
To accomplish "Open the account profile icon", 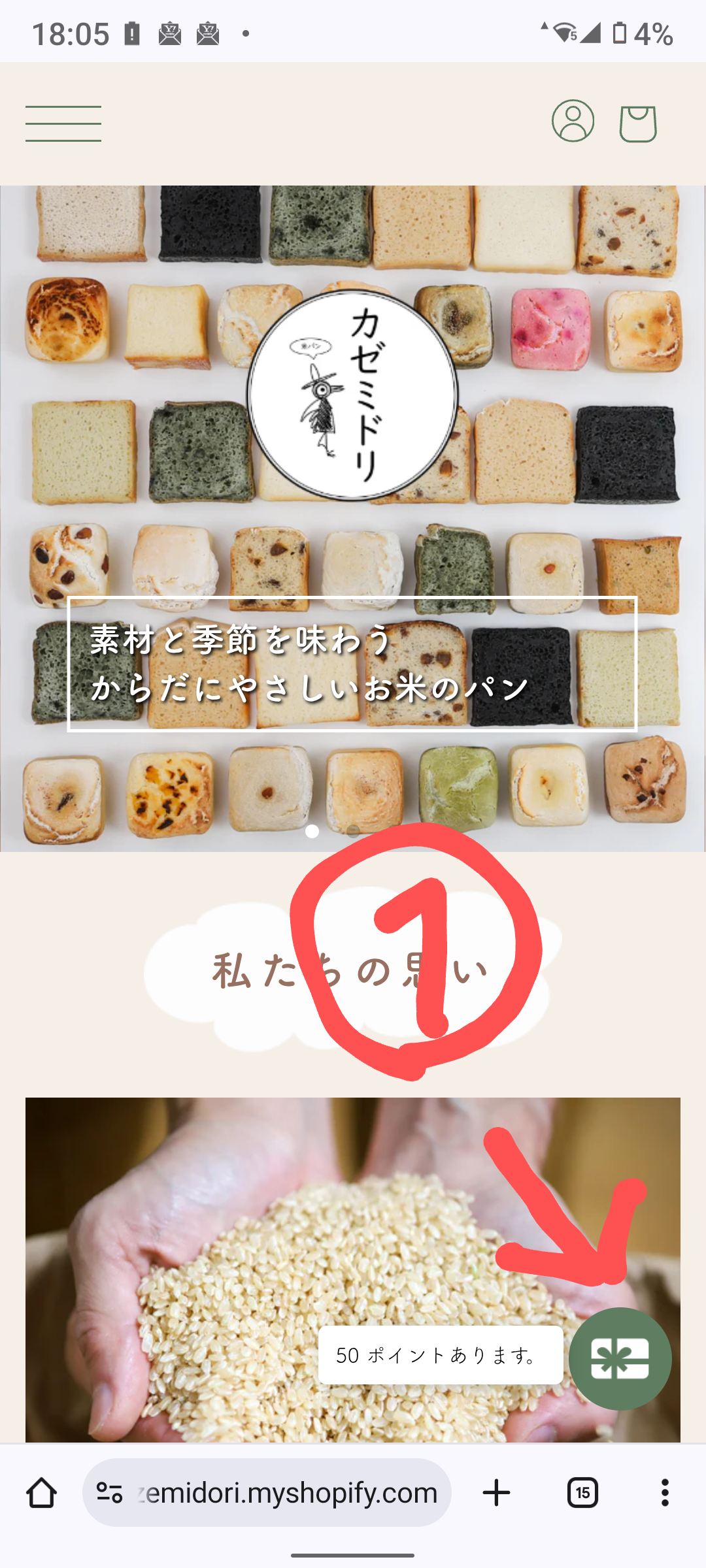I will click(x=573, y=122).
